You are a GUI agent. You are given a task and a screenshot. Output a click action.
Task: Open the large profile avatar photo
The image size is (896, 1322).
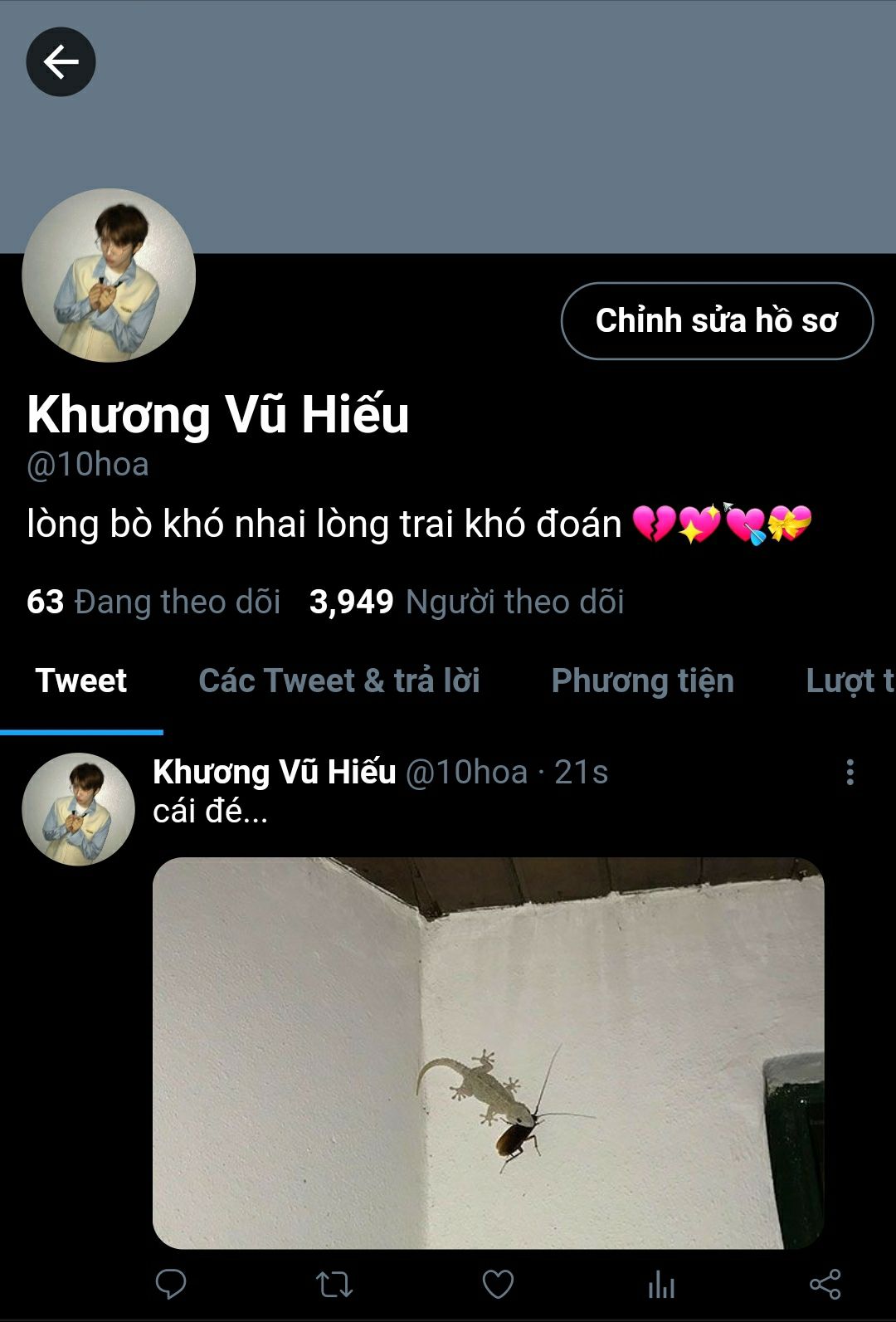pos(109,276)
